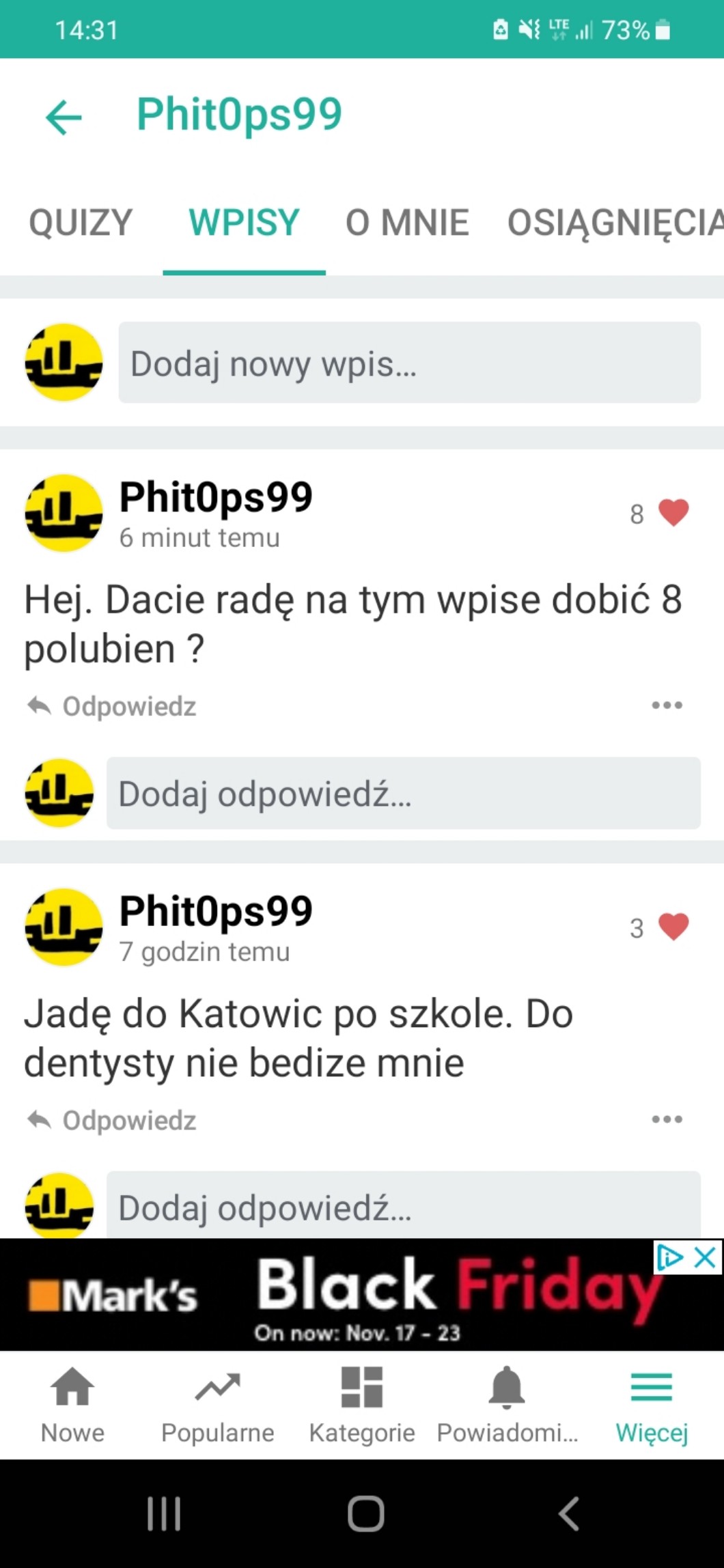The image size is (724, 1568).
Task: Open Powiadomienia notifications
Action: (x=507, y=1404)
